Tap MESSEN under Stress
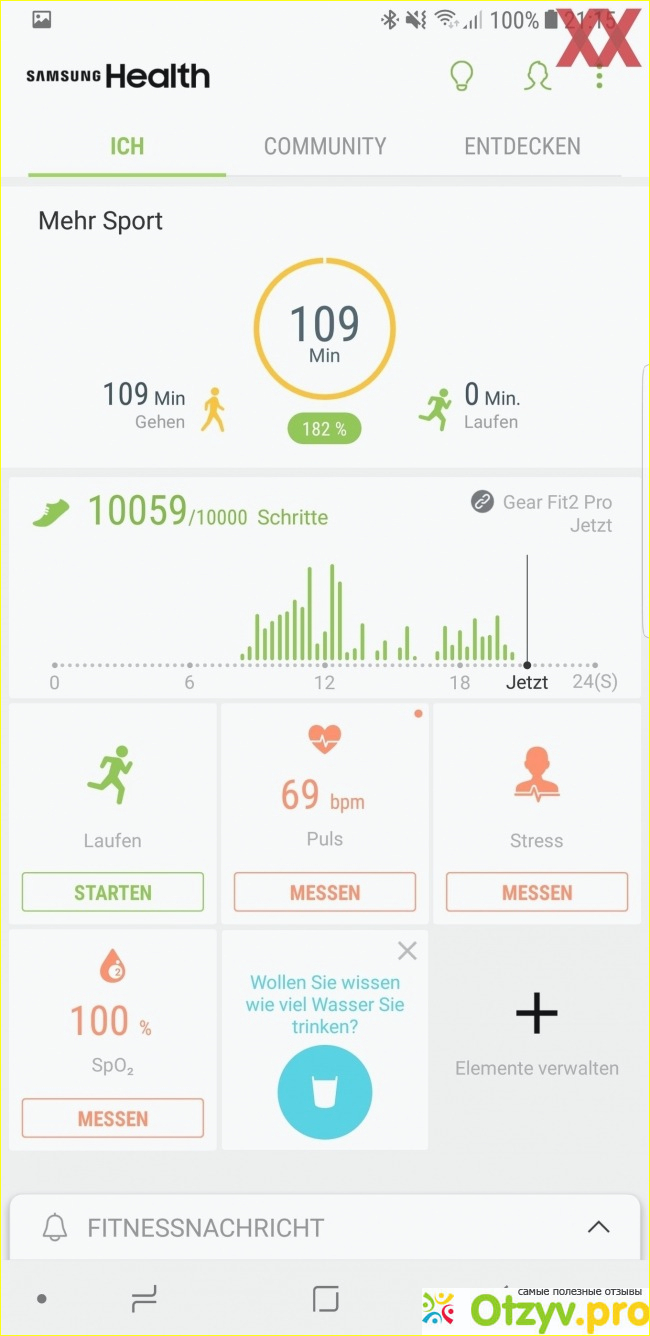This screenshot has height=1336, width=650. (537, 892)
